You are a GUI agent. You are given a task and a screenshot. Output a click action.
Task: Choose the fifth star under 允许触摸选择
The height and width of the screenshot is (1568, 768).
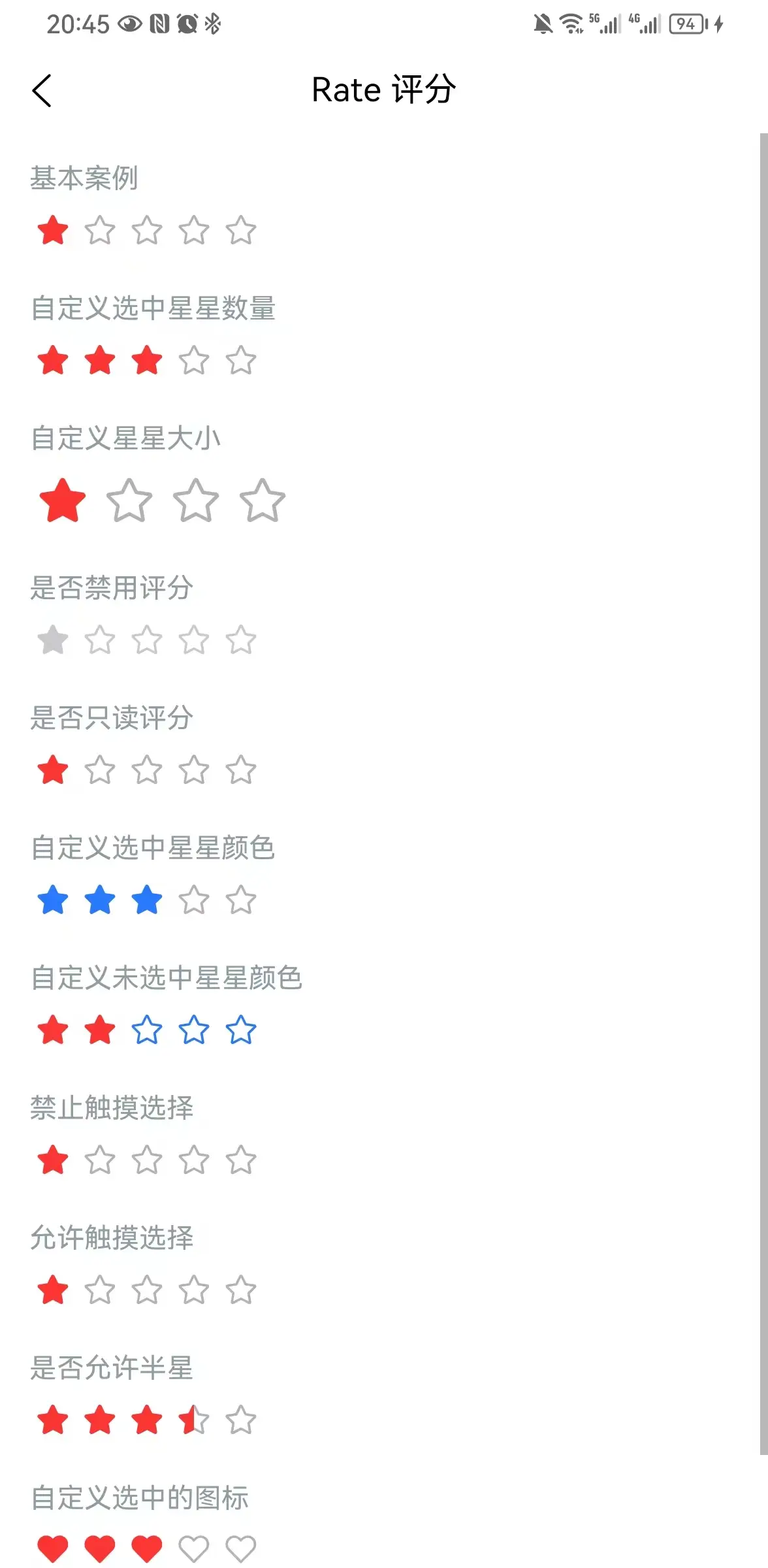[241, 1290]
